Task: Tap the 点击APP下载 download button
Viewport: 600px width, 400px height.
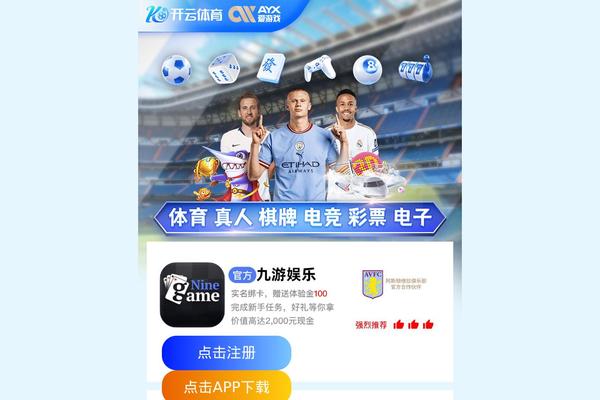Action: 226,386
